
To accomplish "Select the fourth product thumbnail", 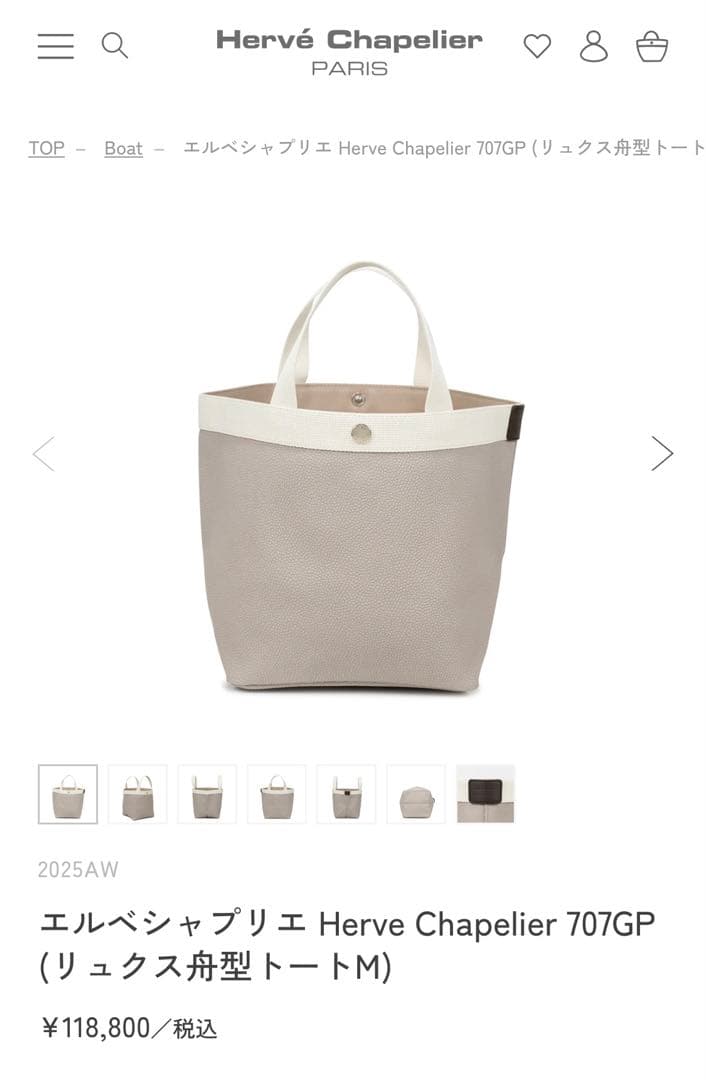I will click(277, 794).
